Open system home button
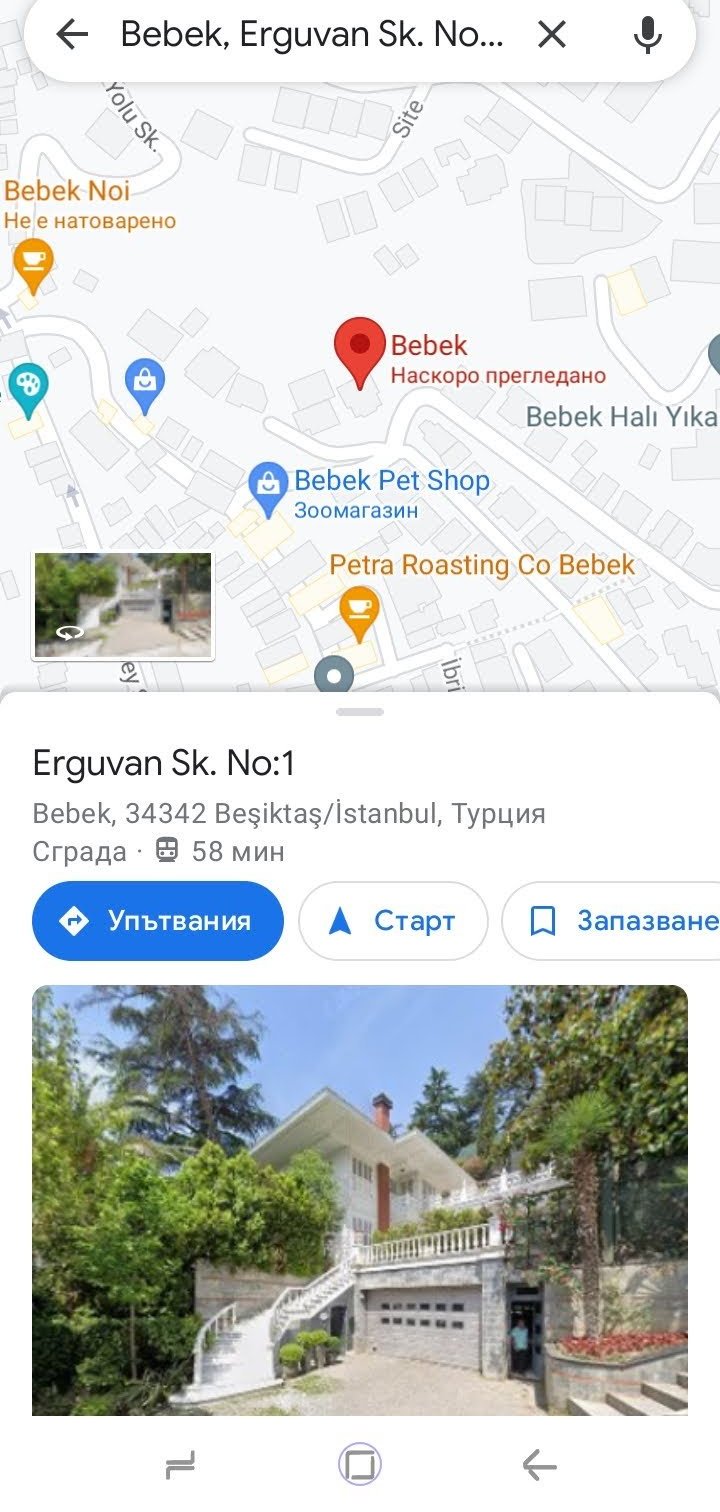 point(359,1466)
